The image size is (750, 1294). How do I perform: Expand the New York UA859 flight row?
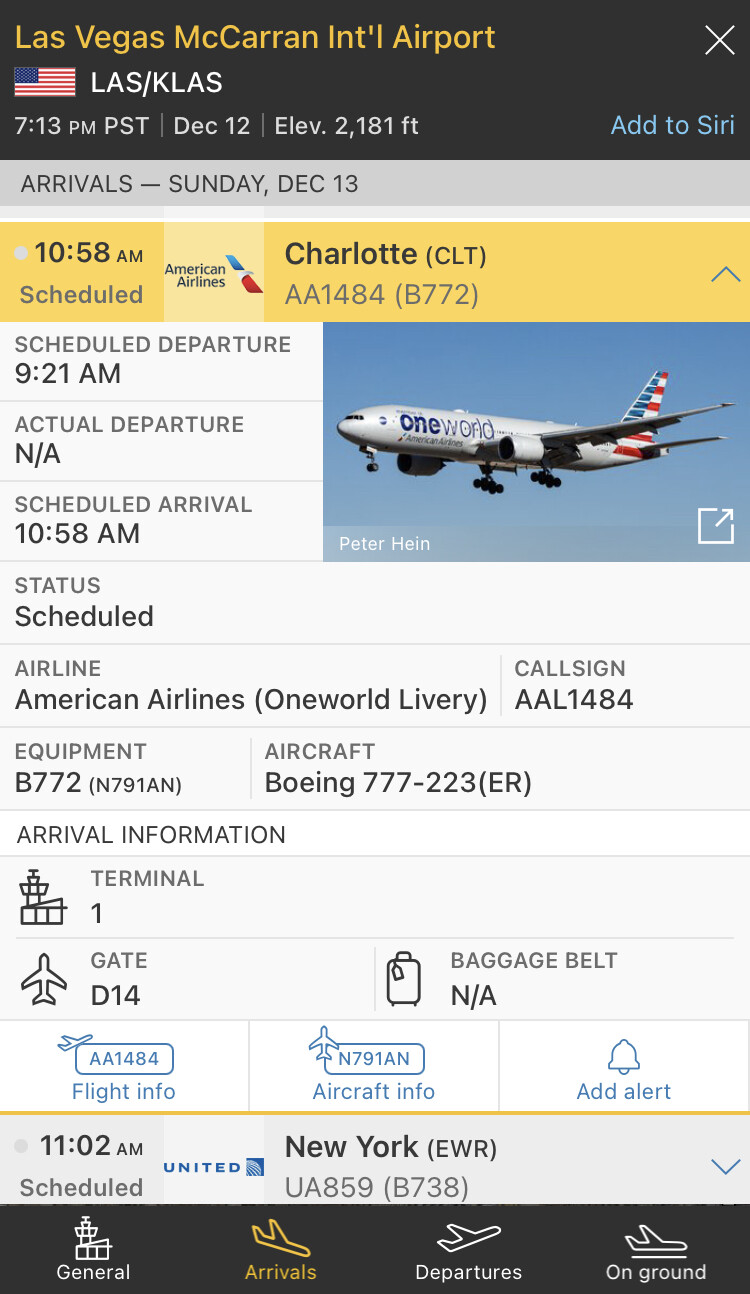coord(725,1166)
